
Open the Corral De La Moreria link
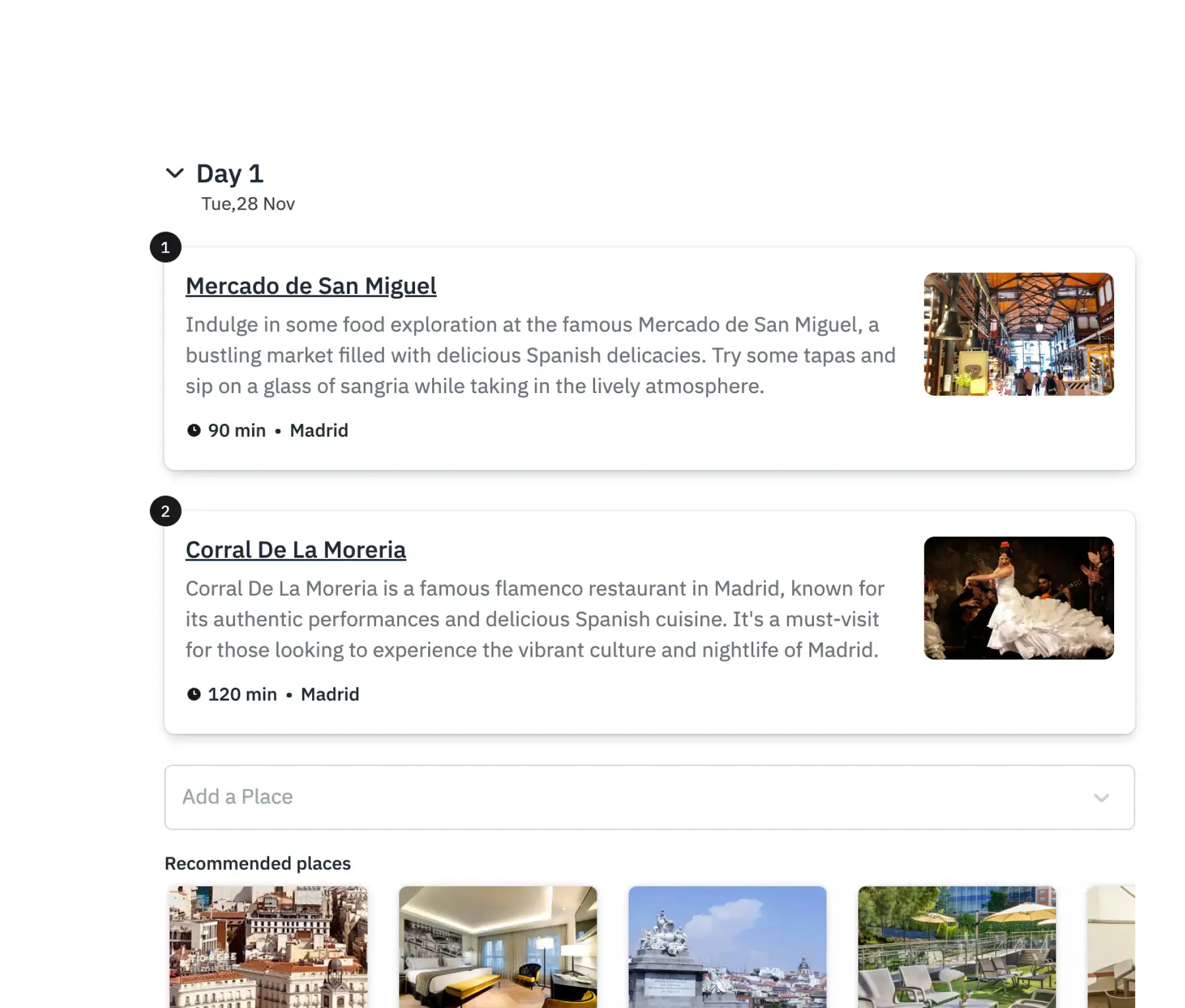click(296, 550)
